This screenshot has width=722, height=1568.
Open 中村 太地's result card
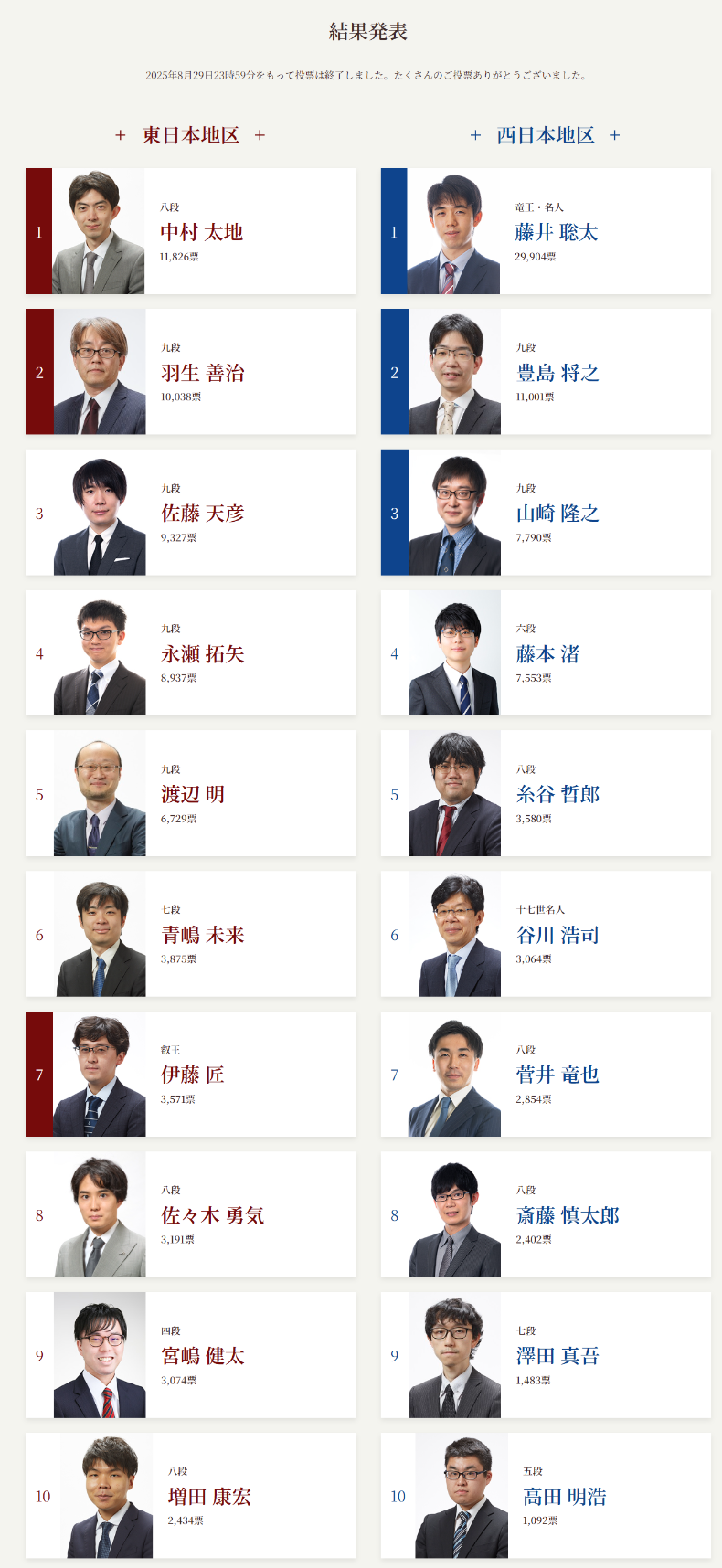point(191,231)
